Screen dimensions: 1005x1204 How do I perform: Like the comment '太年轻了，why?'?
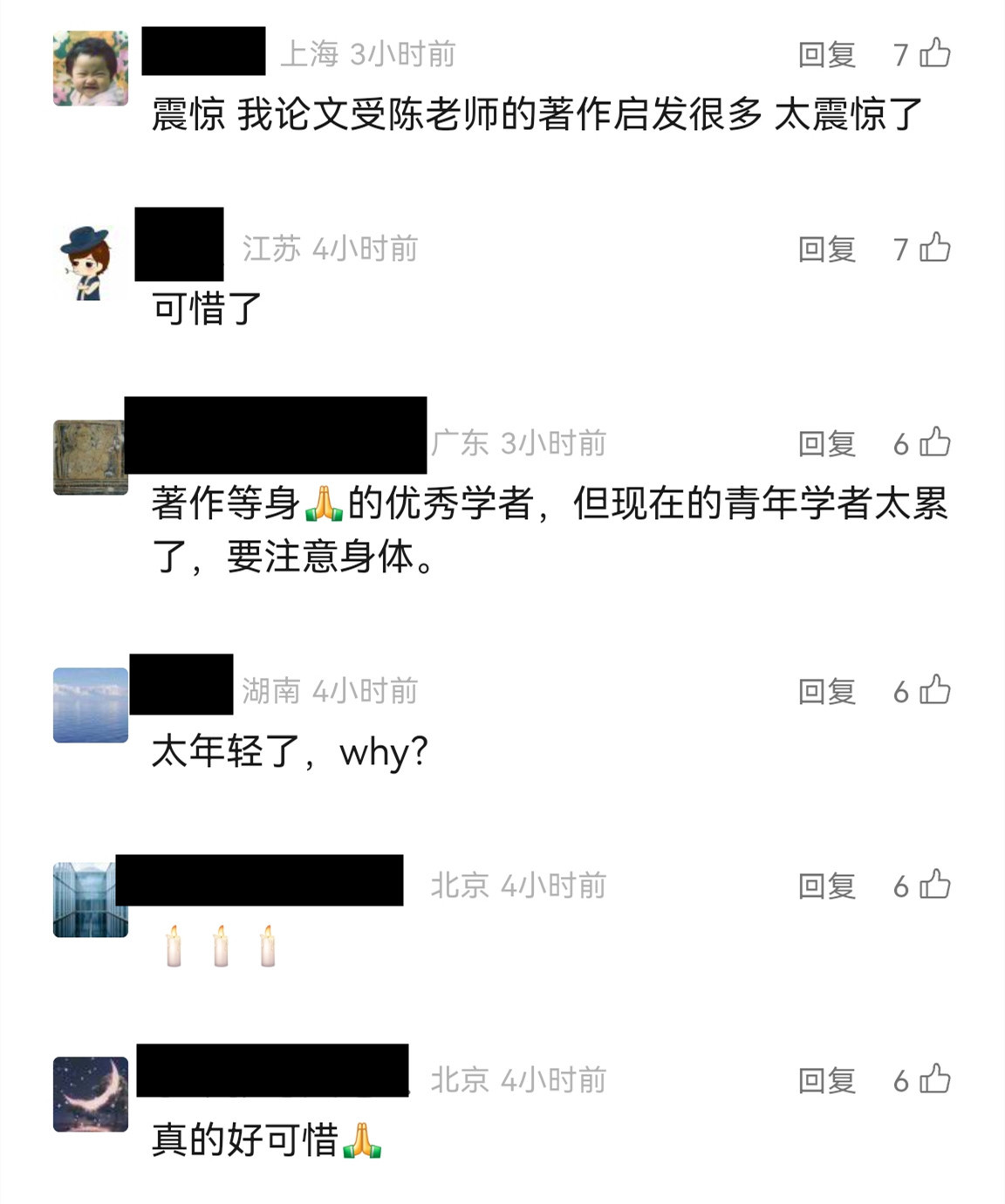click(x=935, y=690)
